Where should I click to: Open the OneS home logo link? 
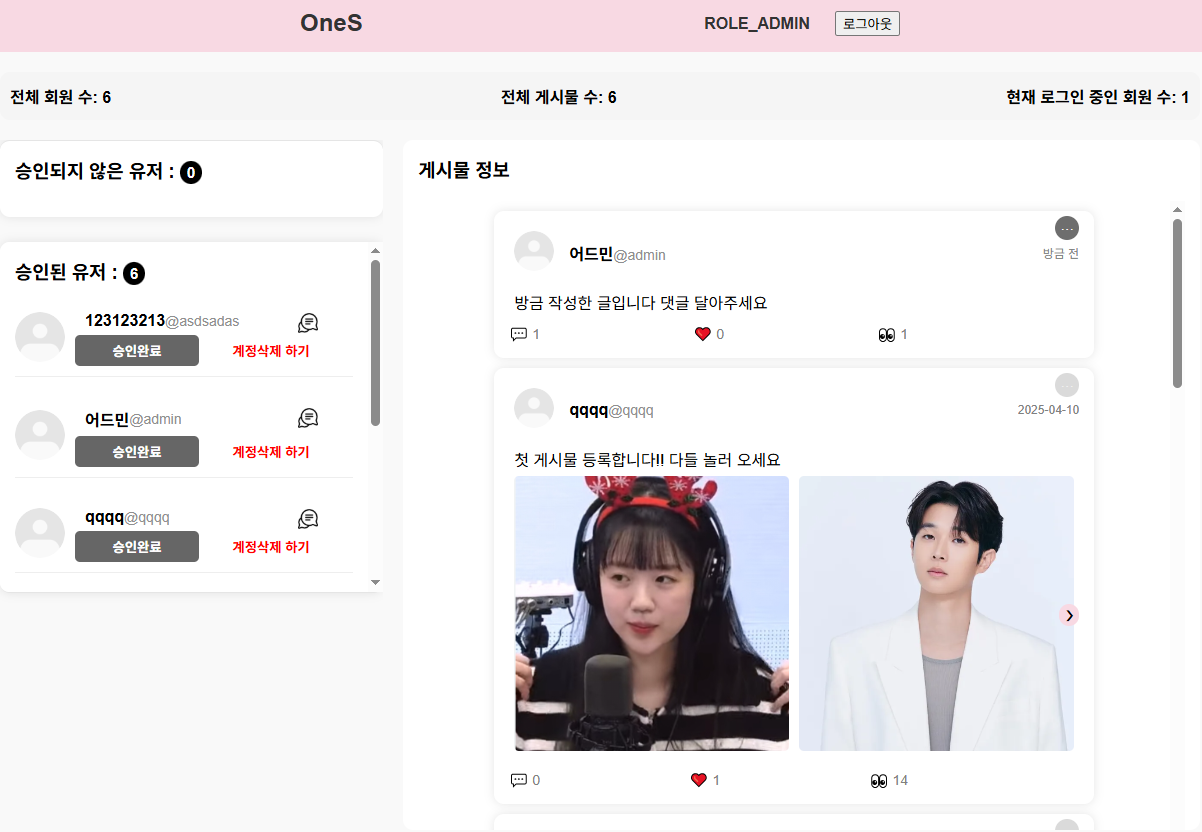[x=331, y=23]
